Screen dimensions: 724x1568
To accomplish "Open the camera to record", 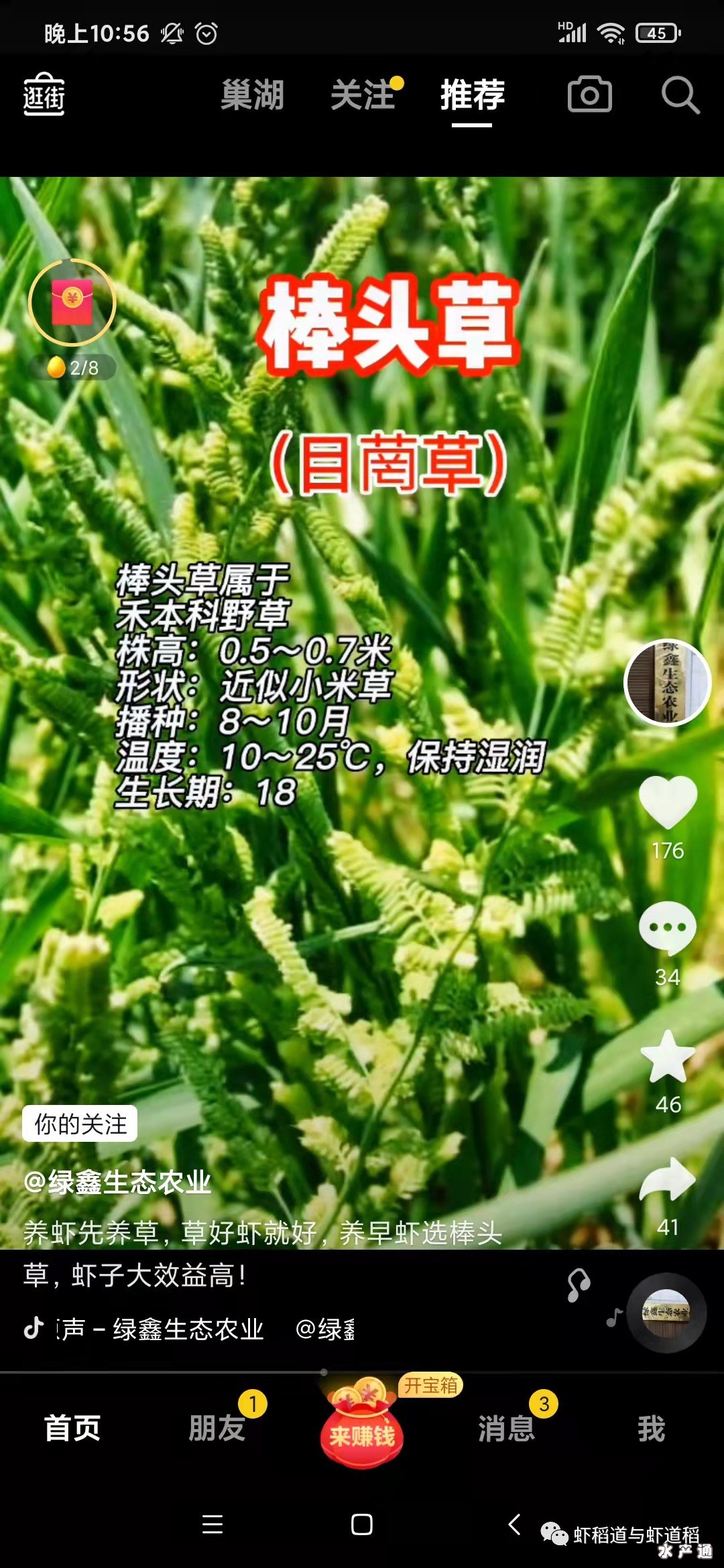I will pos(589,94).
